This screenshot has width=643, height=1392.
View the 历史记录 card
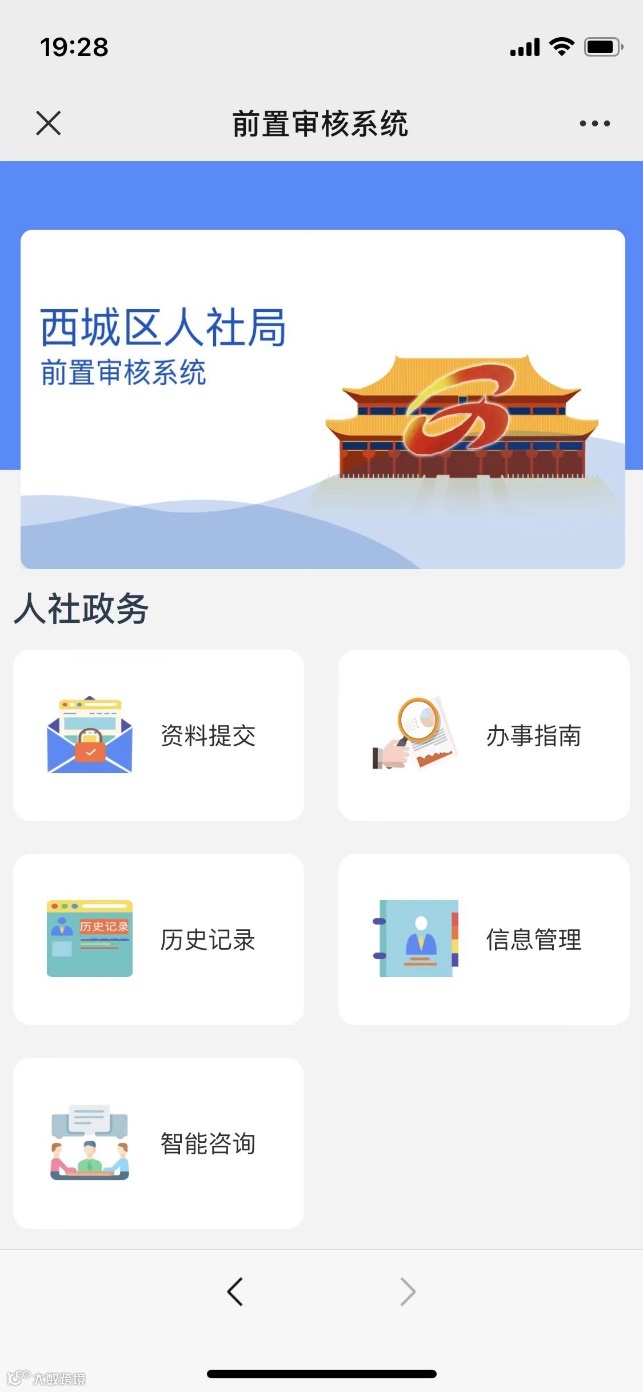coord(158,940)
